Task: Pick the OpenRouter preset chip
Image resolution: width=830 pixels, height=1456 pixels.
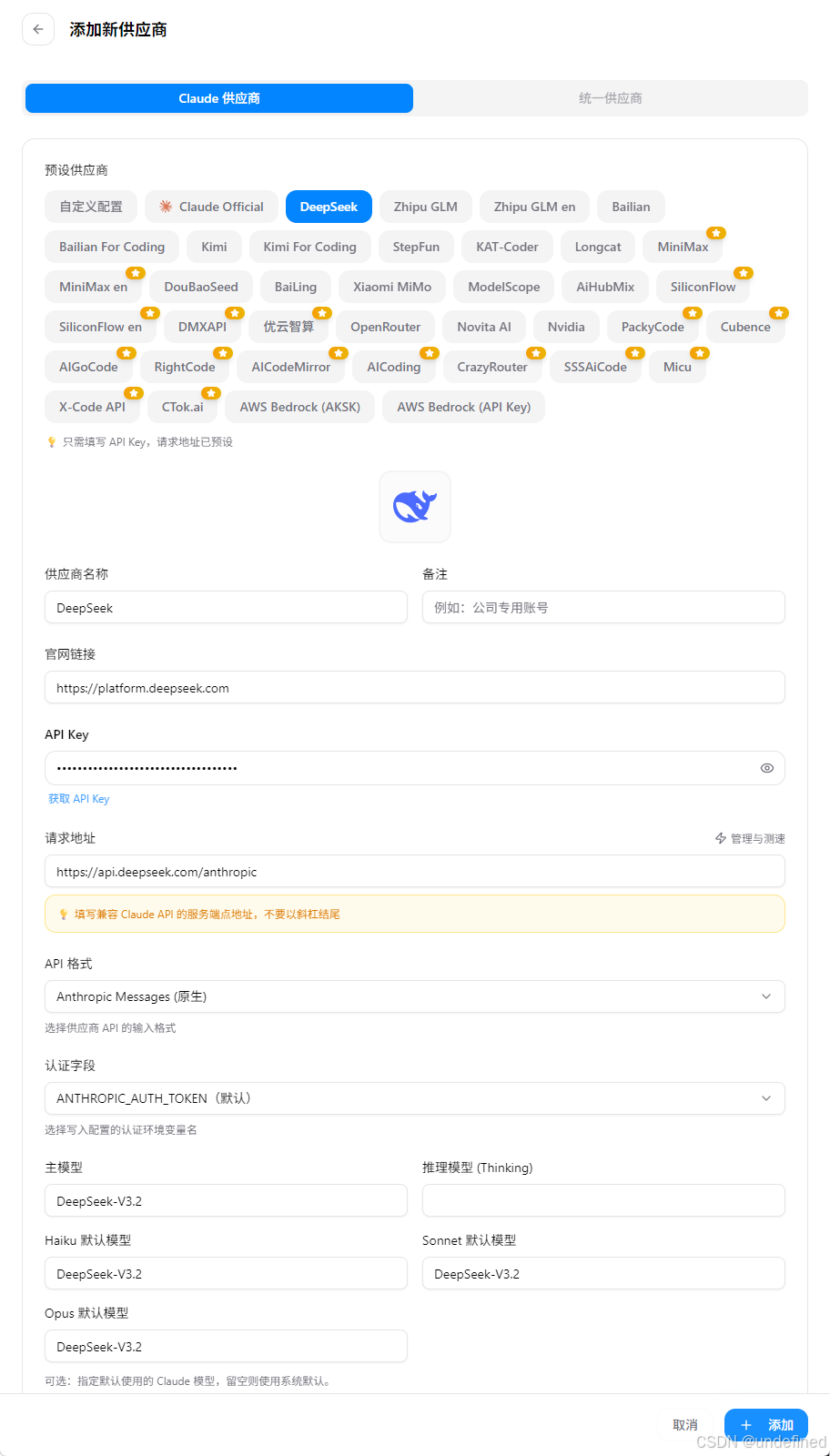Action: coord(386,327)
